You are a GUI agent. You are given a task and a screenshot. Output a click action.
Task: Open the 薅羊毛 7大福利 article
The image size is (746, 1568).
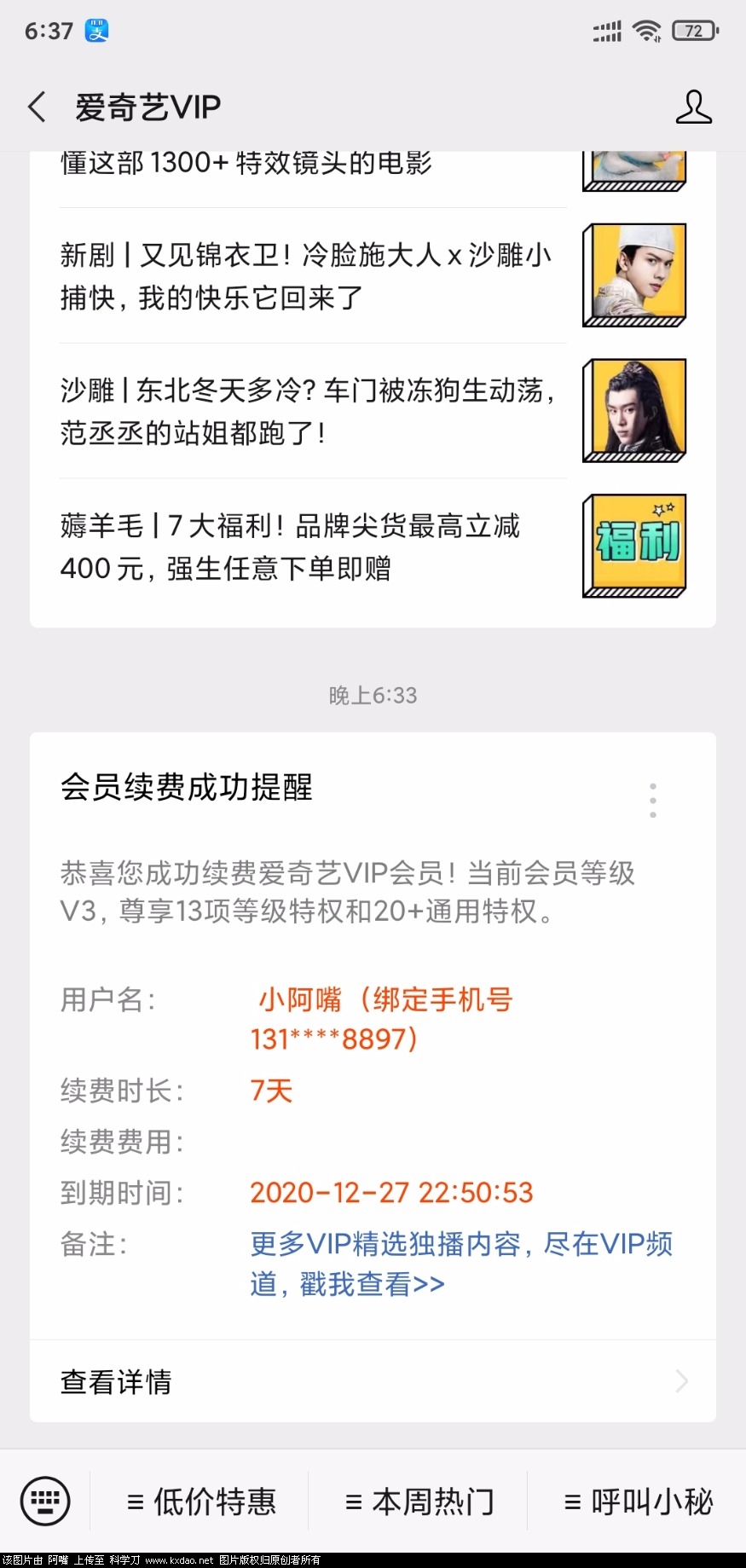click(307, 547)
